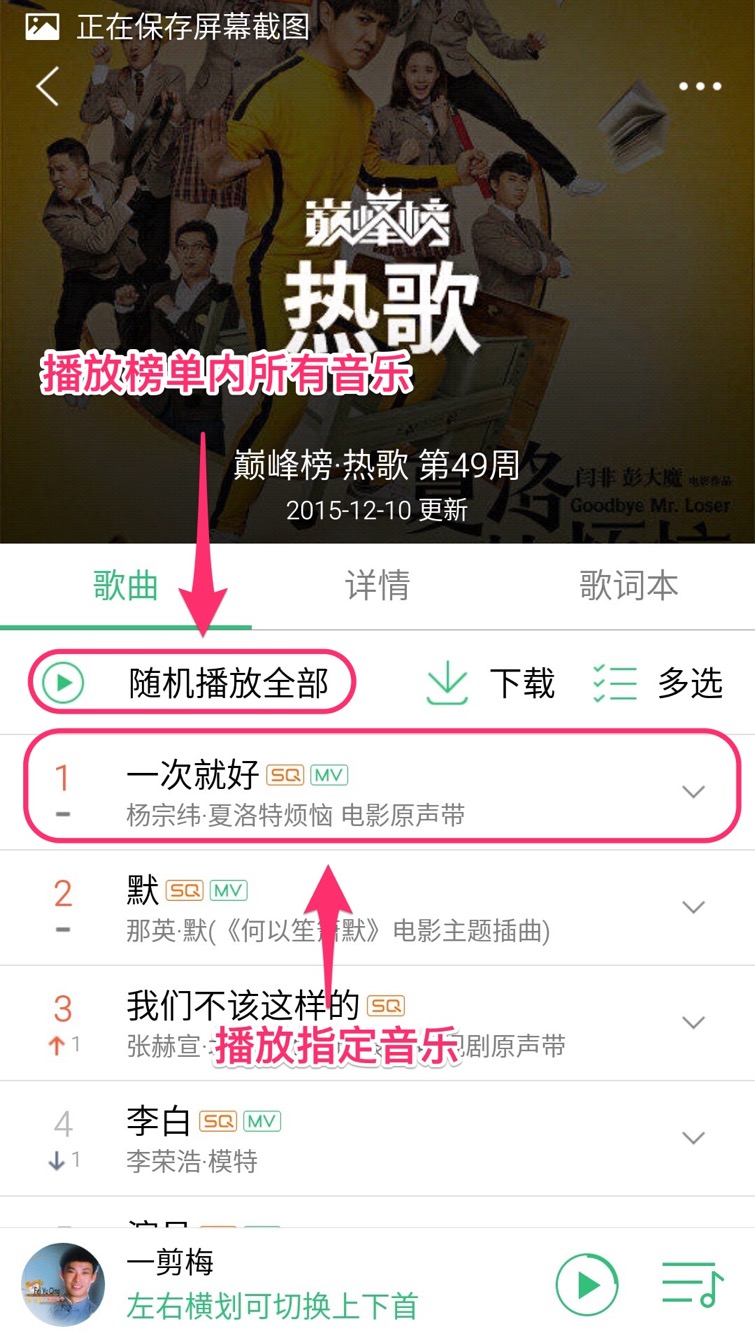Expand options for 默
755x1343 pixels.
[x=693, y=908]
